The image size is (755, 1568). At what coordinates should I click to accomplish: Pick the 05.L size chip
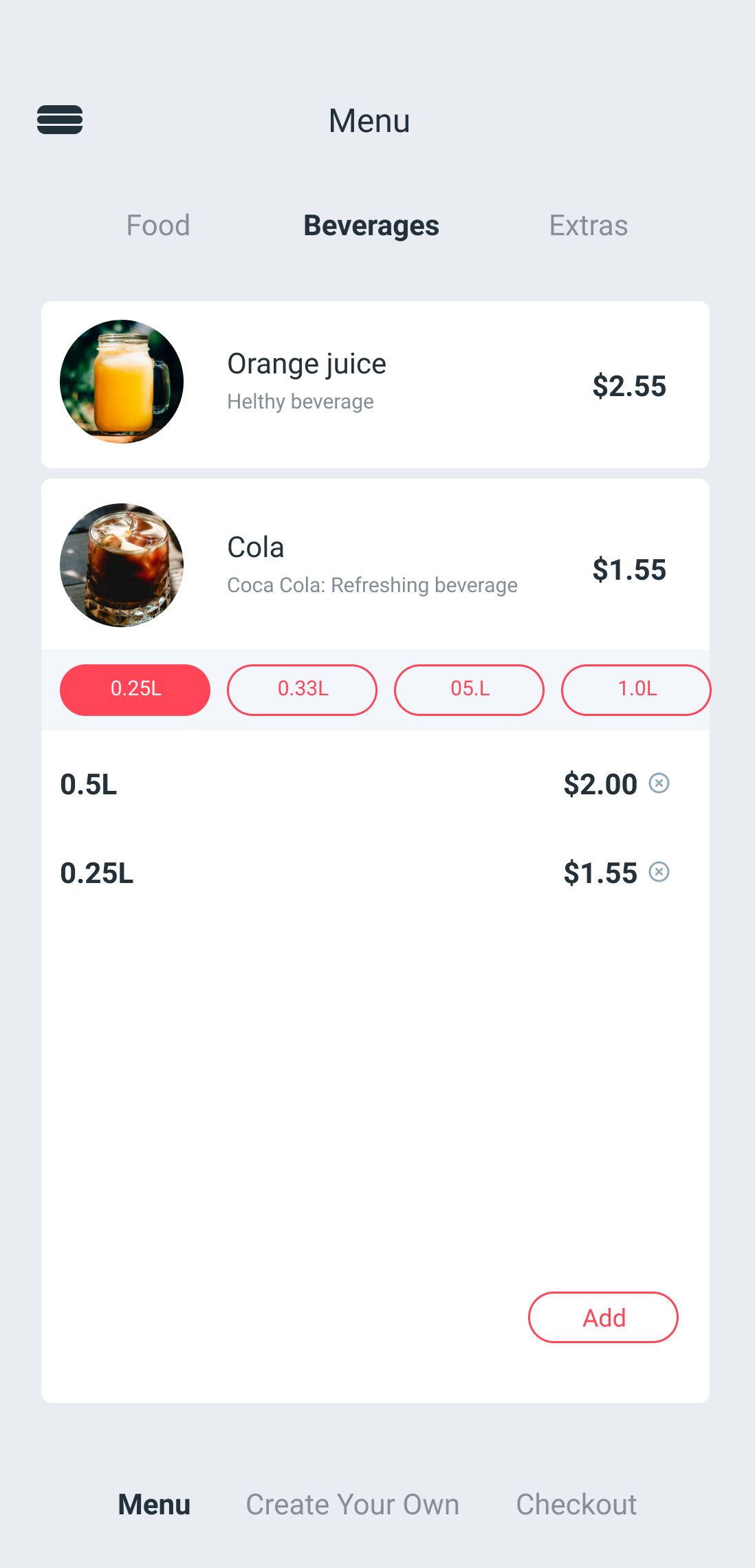point(470,690)
